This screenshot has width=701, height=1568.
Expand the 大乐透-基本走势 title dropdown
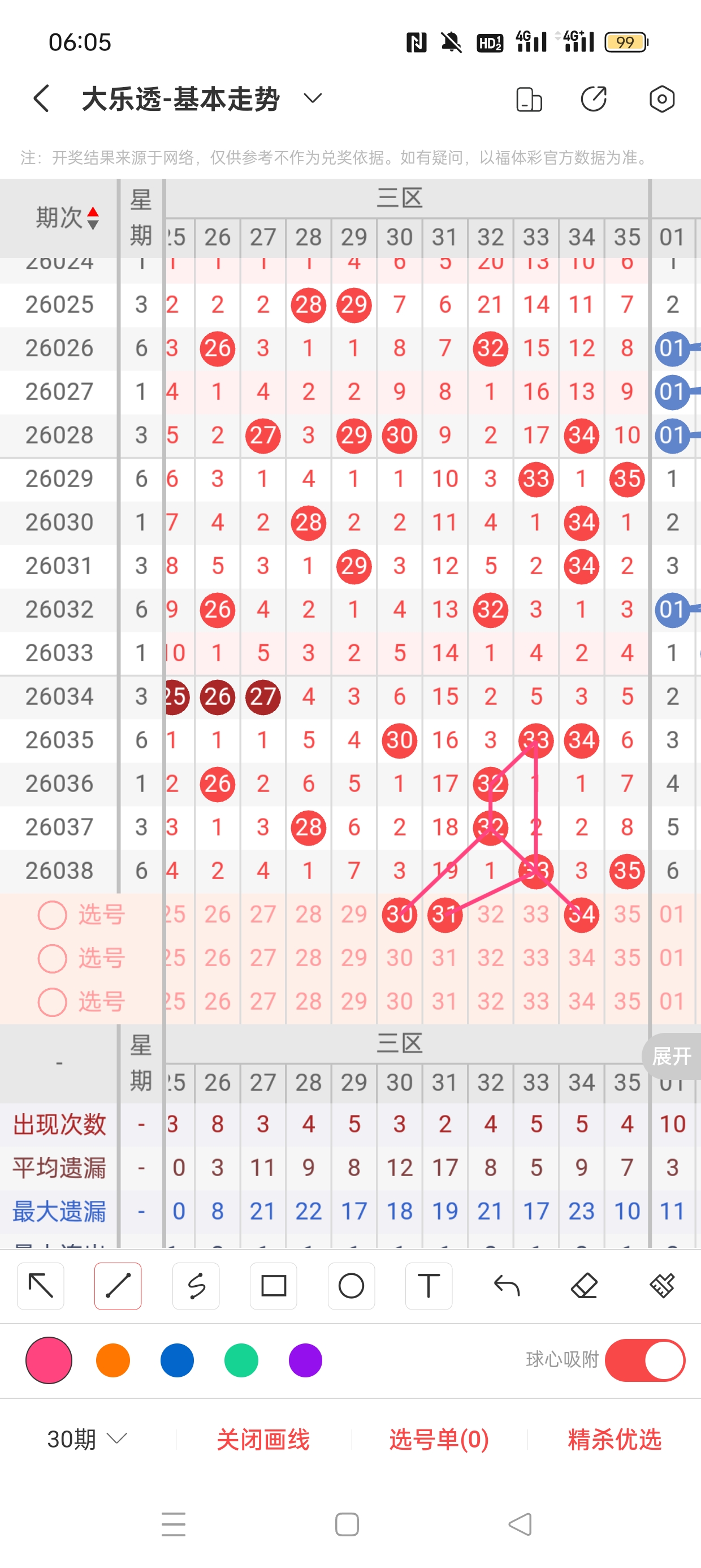pos(312,98)
